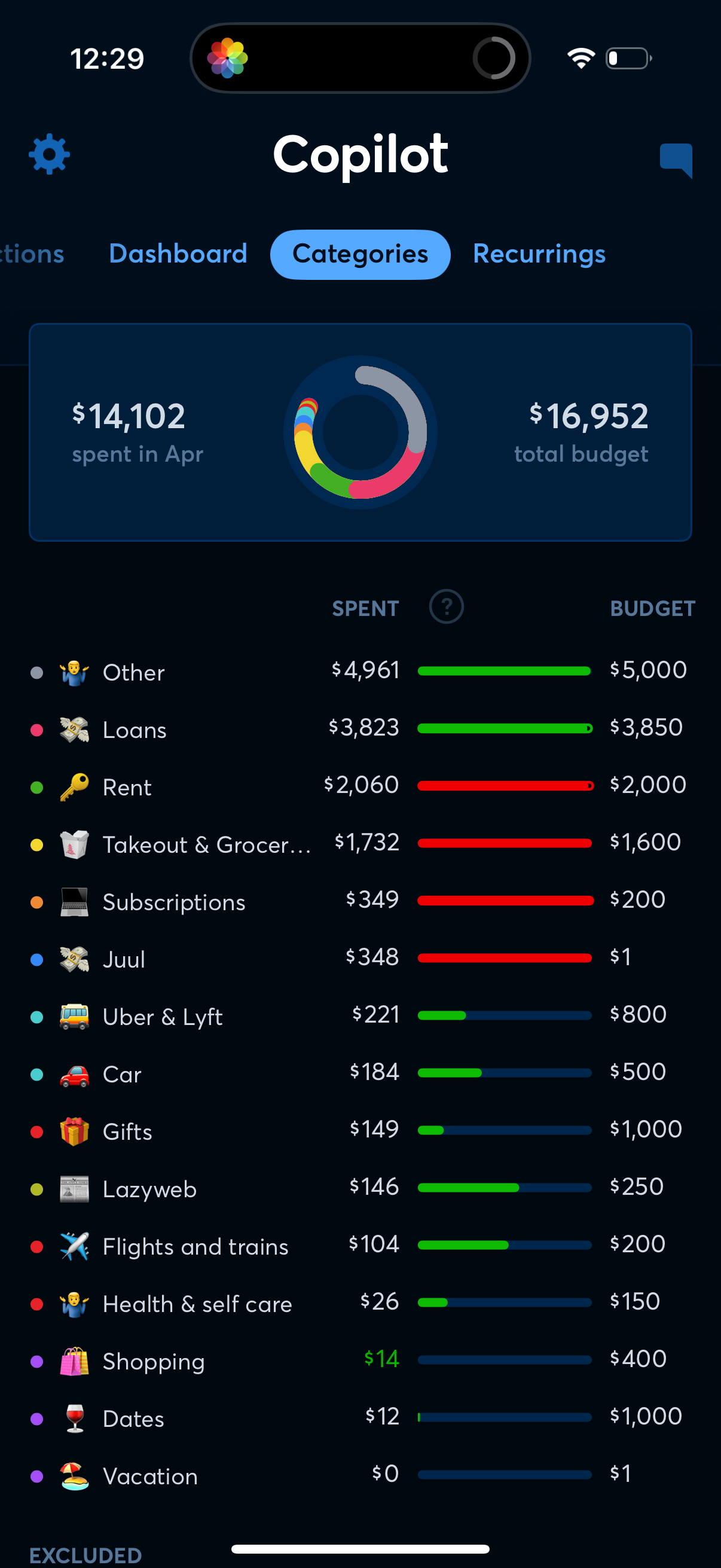
Task: Tap the Rent key icon
Action: pyautogui.click(x=73, y=786)
